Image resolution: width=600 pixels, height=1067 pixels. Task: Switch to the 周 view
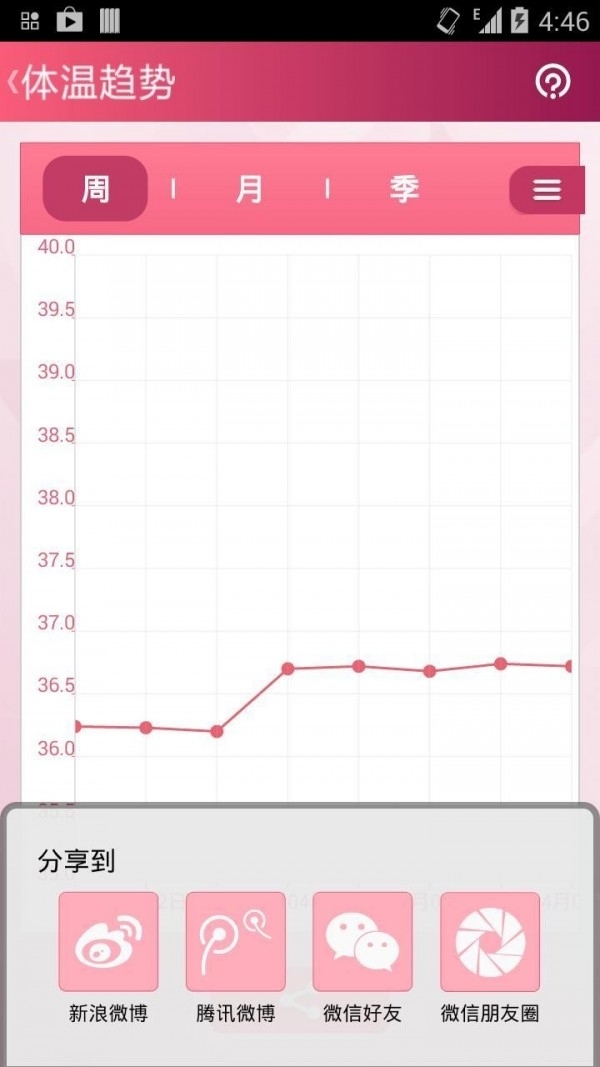click(95, 189)
